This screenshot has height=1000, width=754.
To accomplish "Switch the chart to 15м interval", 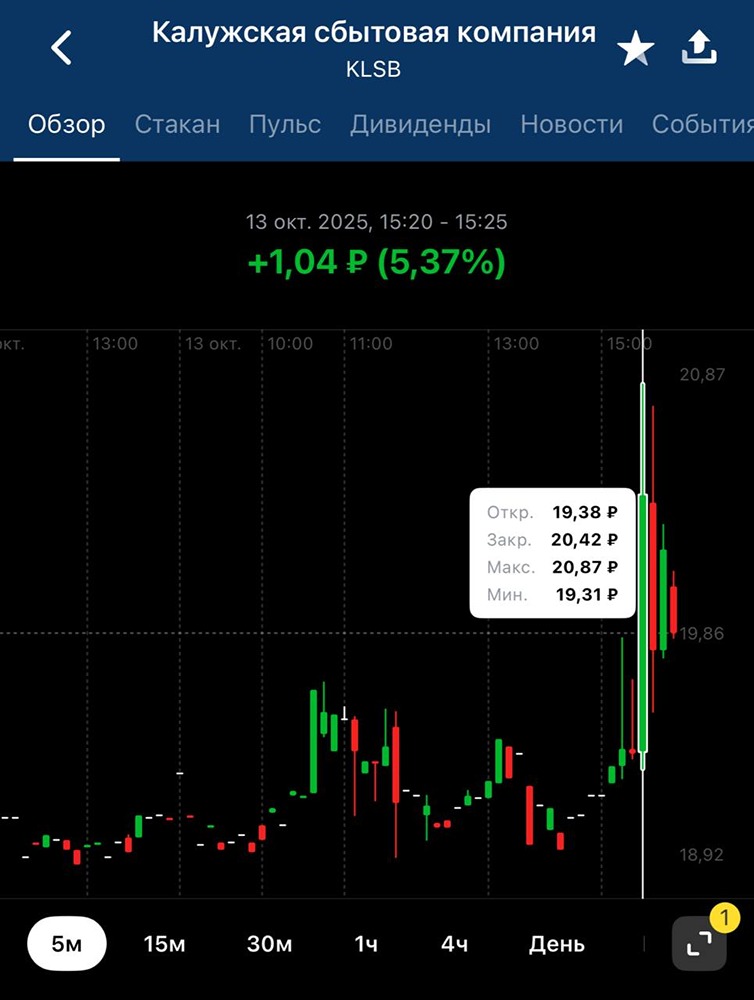I will coord(164,944).
